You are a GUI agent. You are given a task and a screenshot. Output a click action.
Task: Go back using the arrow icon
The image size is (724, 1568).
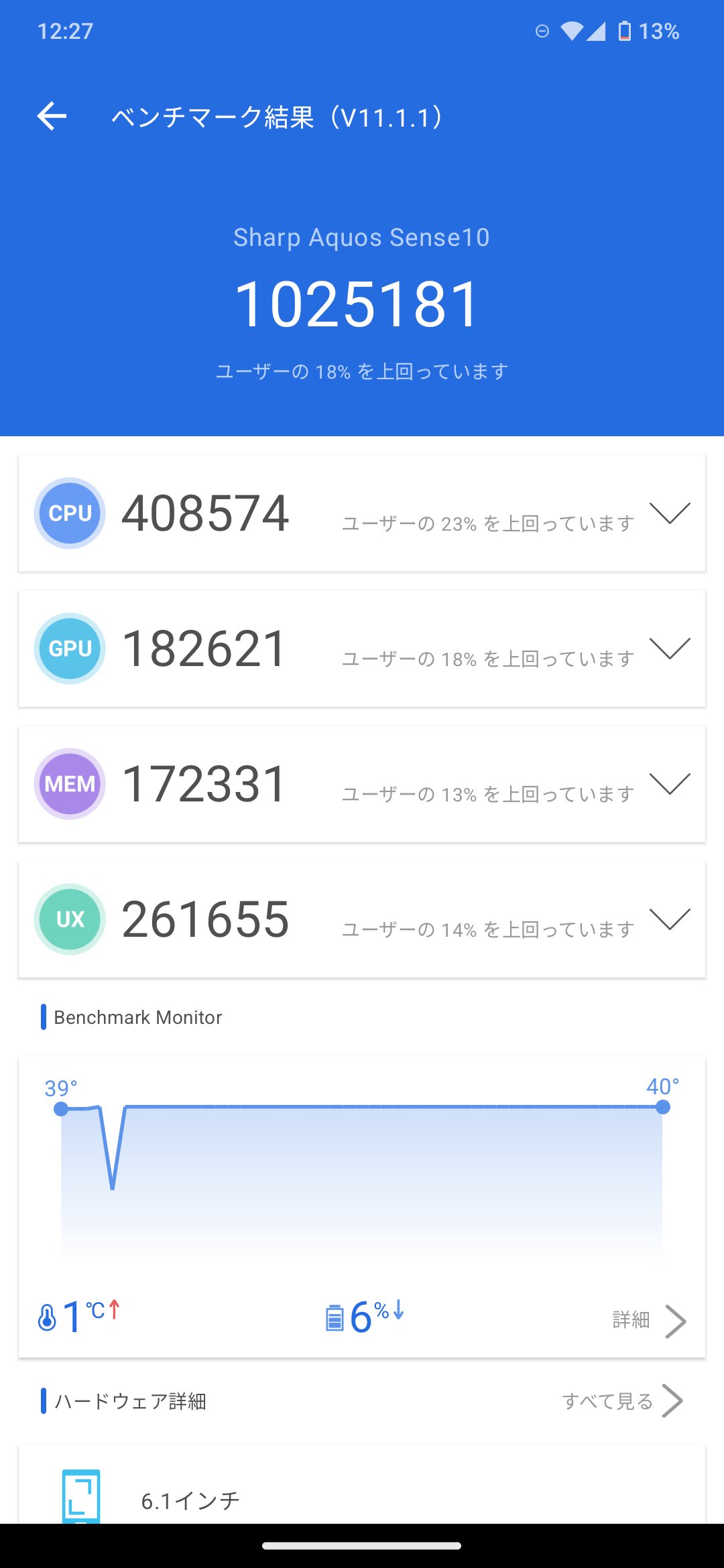coord(52,117)
